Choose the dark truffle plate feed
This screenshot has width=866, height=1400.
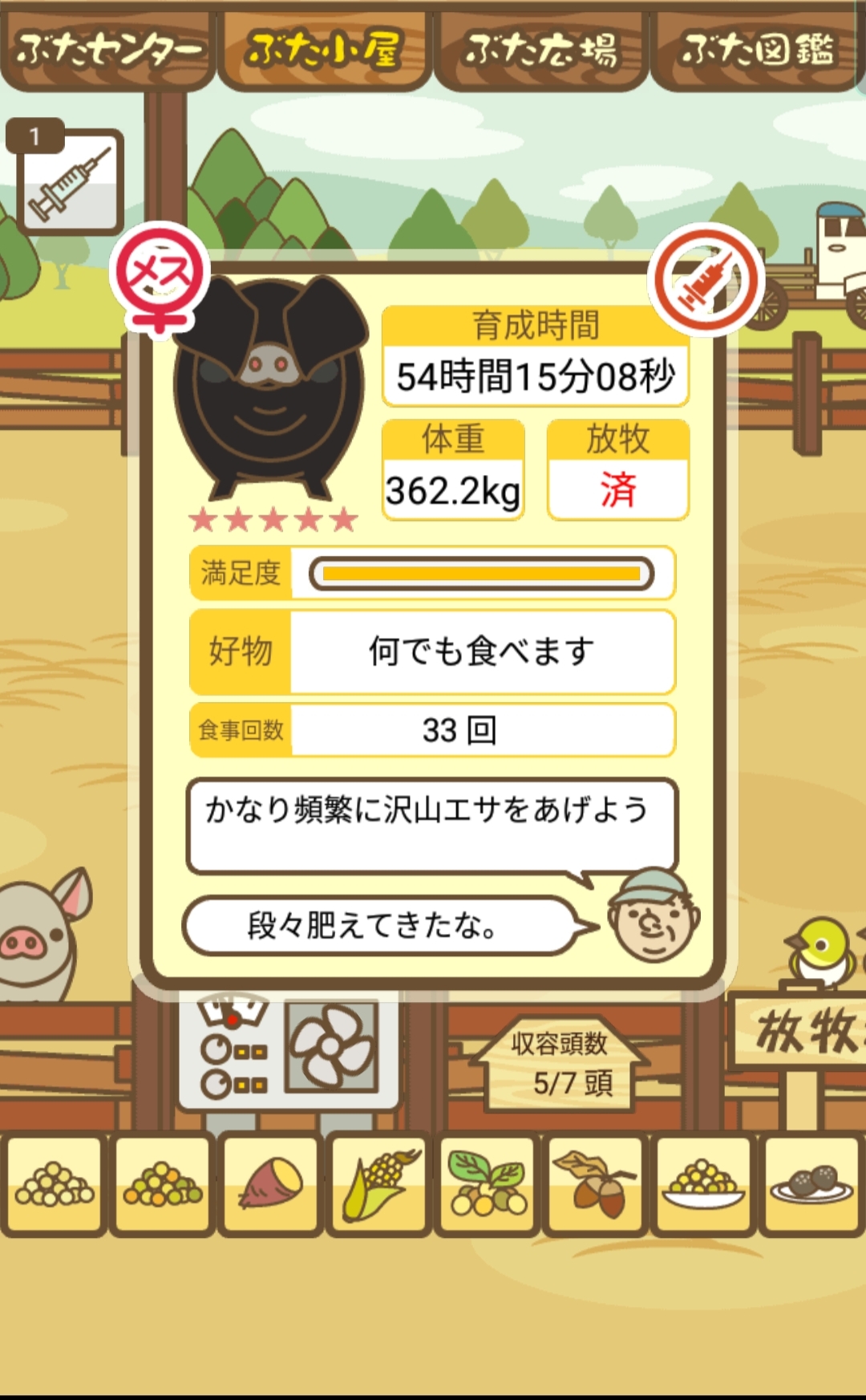coord(812,1185)
